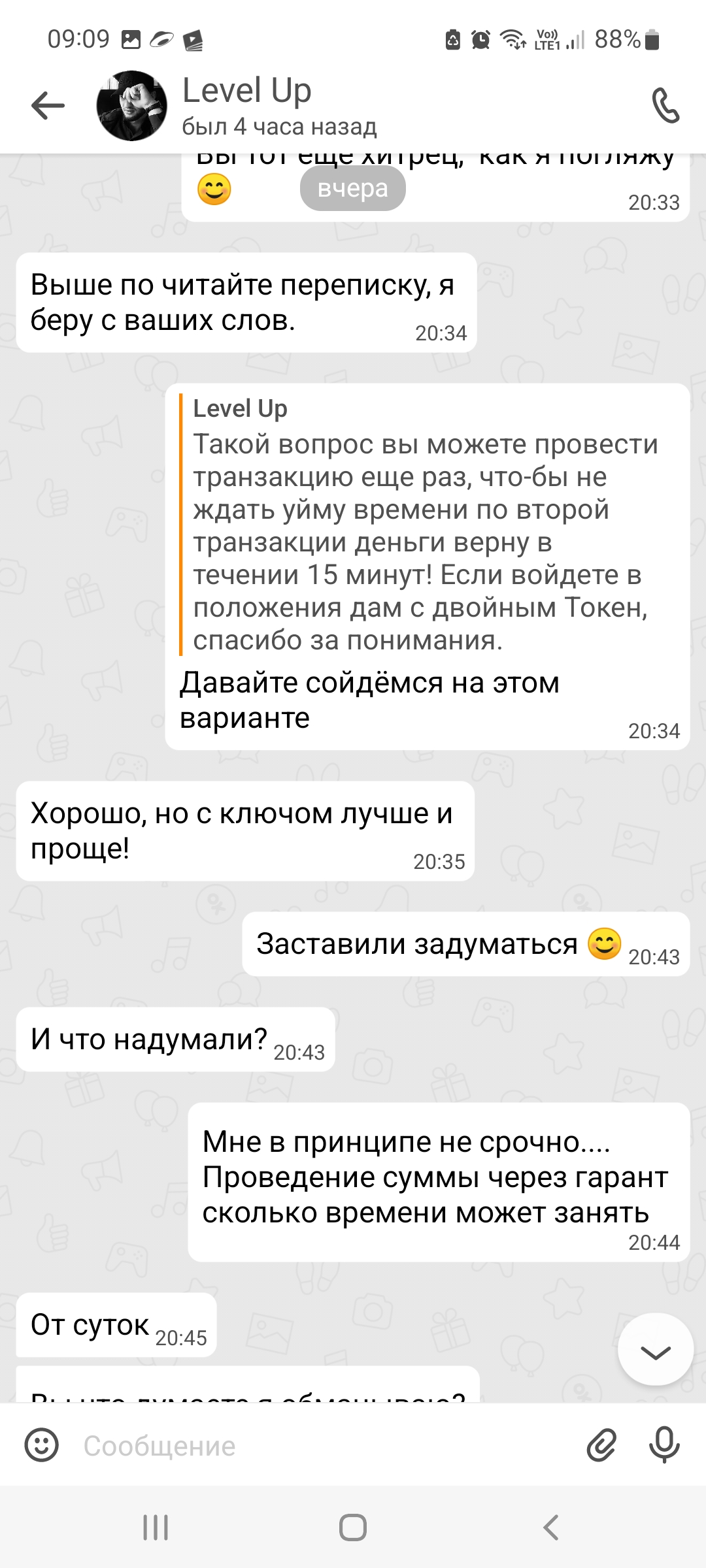
Task: Go back to the chat list
Action: point(48,106)
